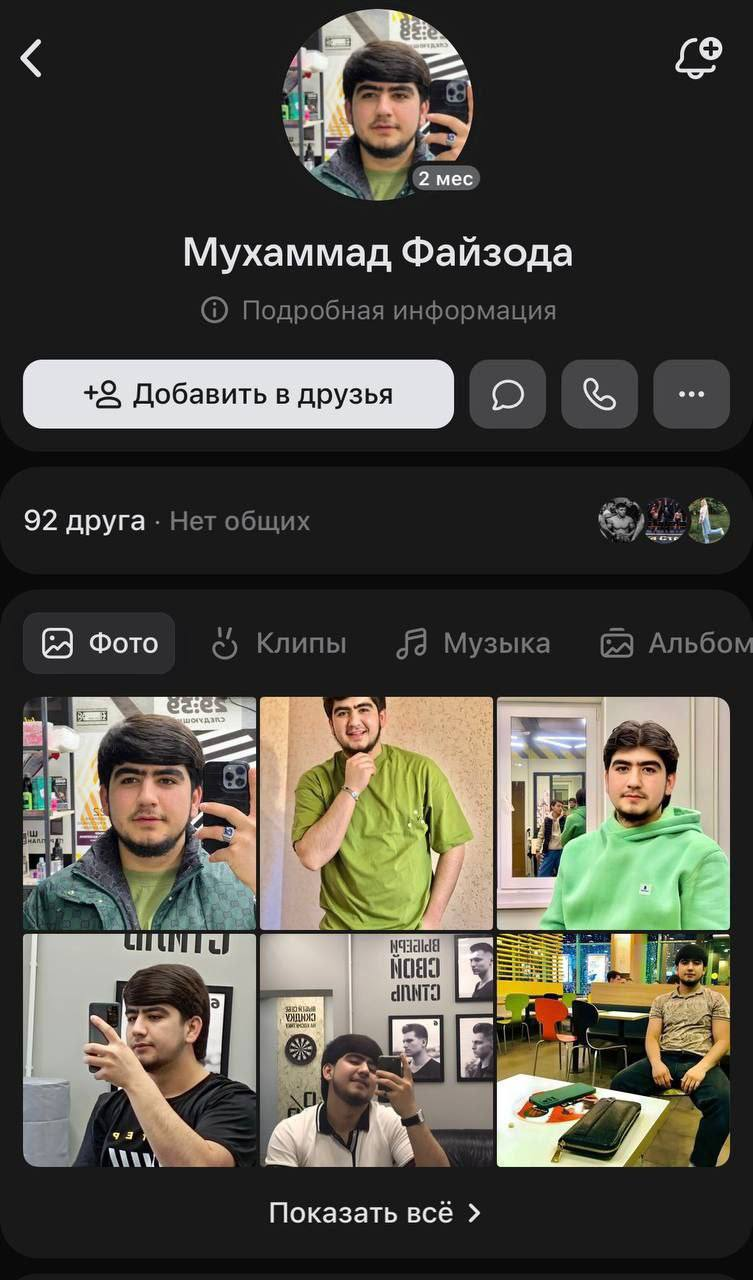Open the profile avatar photo
753x1280 pixels.
click(x=377, y=105)
